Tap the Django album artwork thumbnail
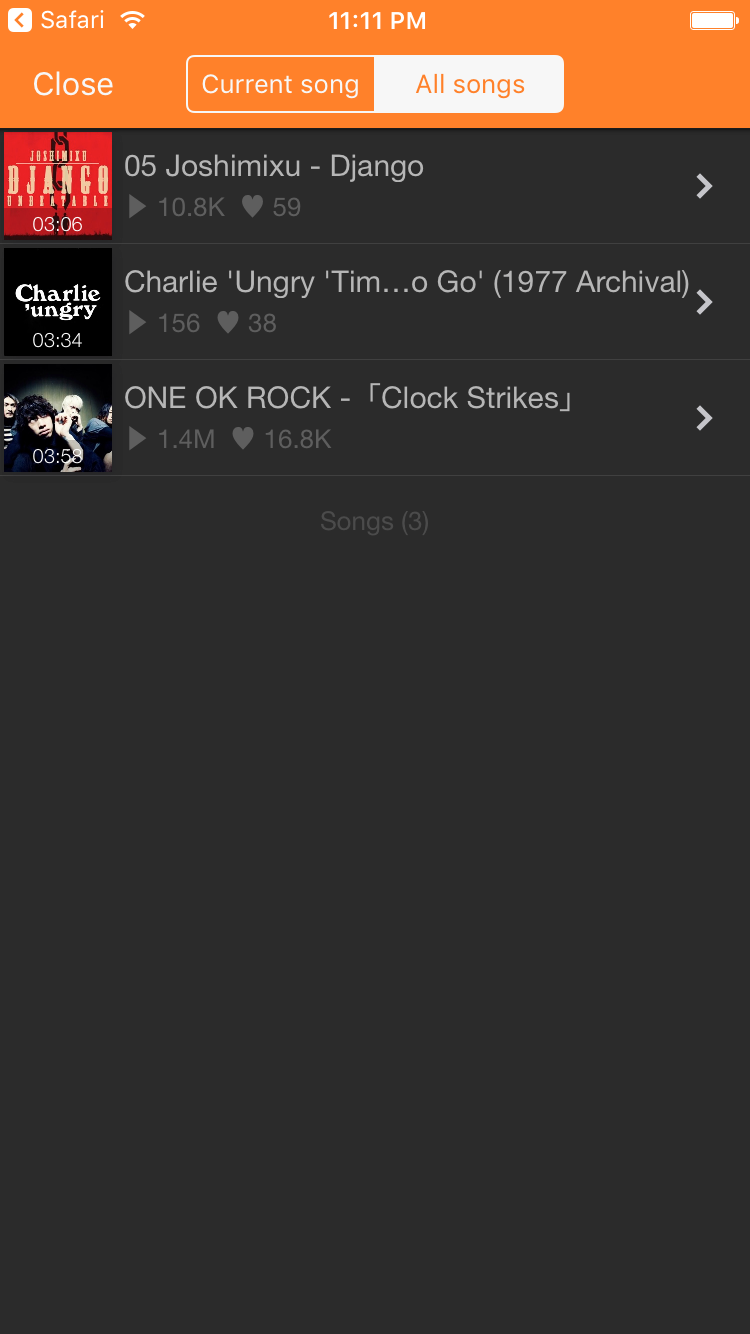 [58, 186]
